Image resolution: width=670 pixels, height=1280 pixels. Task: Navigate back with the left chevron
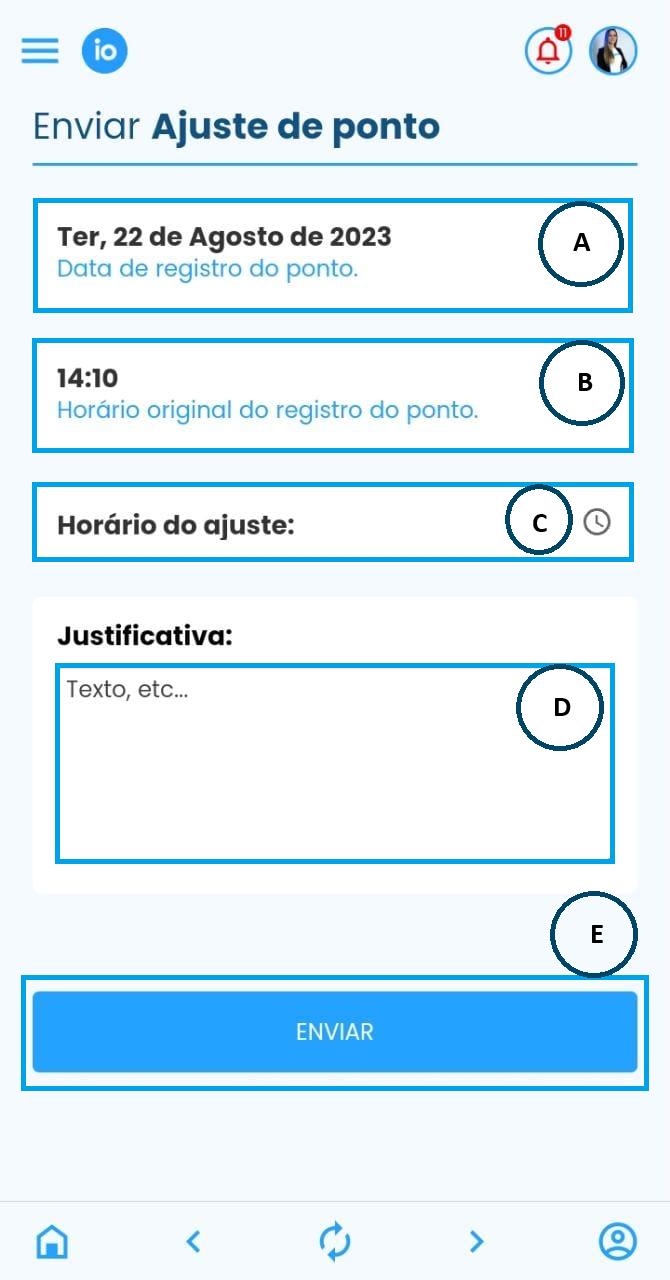[194, 1242]
